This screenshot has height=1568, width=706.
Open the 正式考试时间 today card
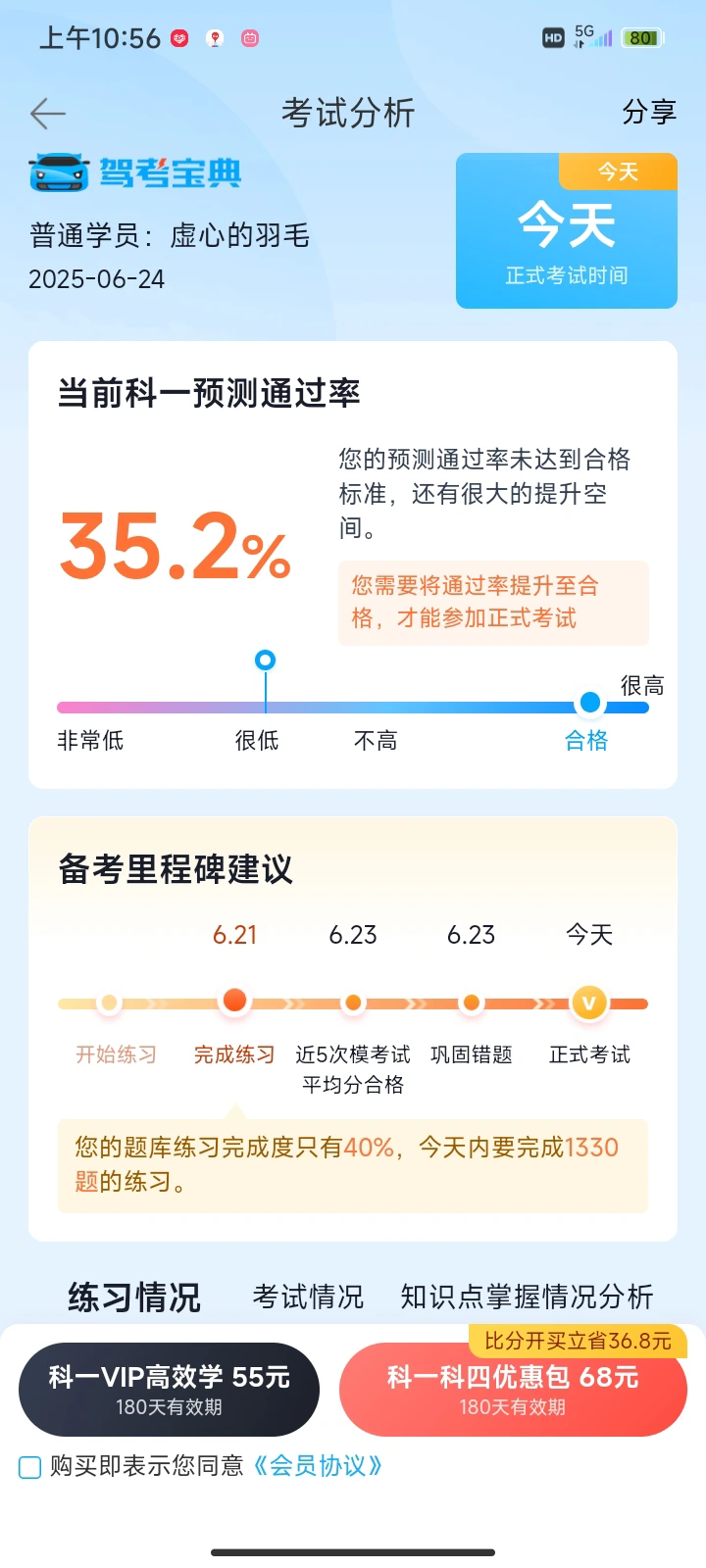pyautogui.click(x=567, y=231)
